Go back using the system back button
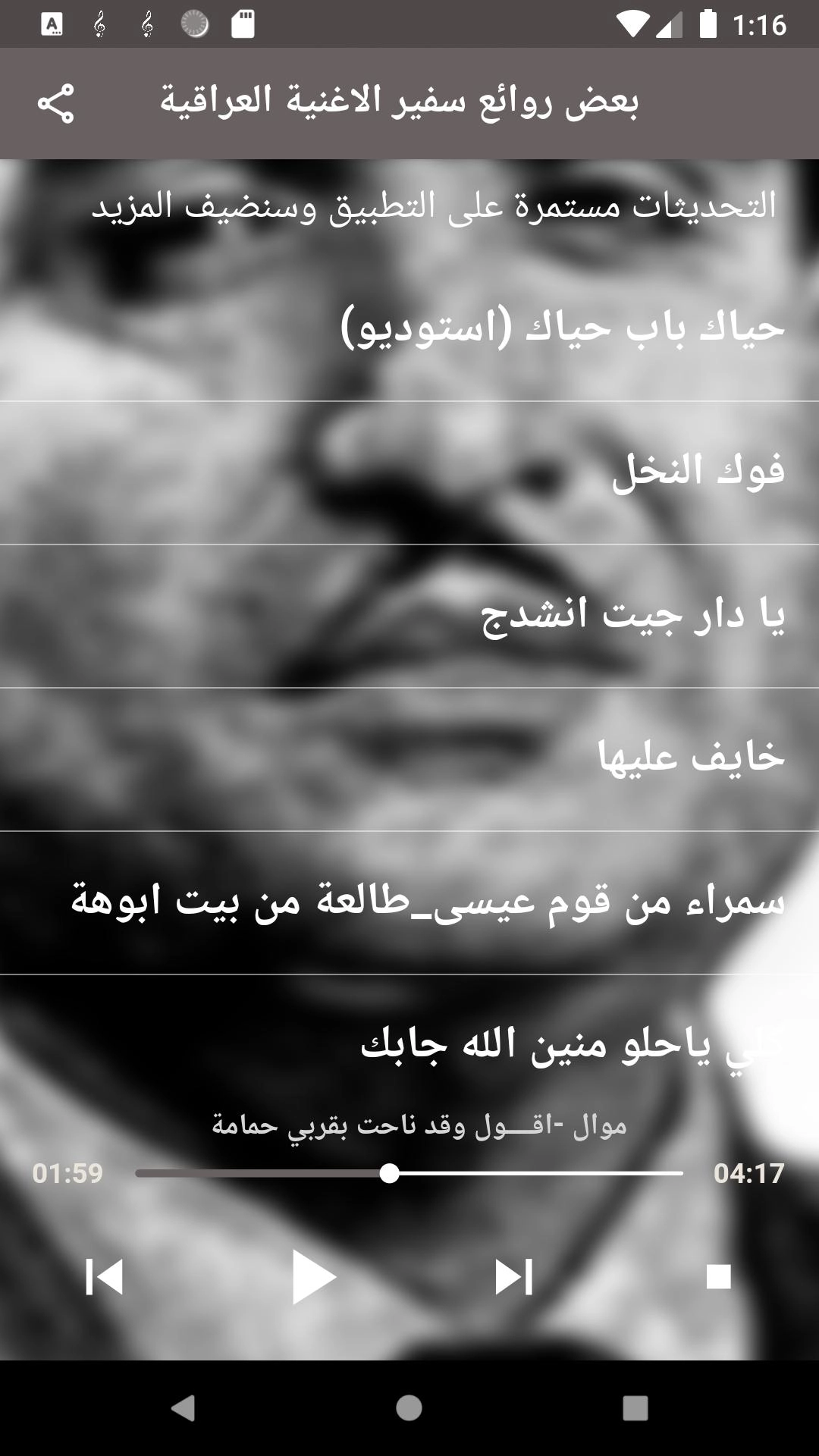 click(x=183, y=1408)
